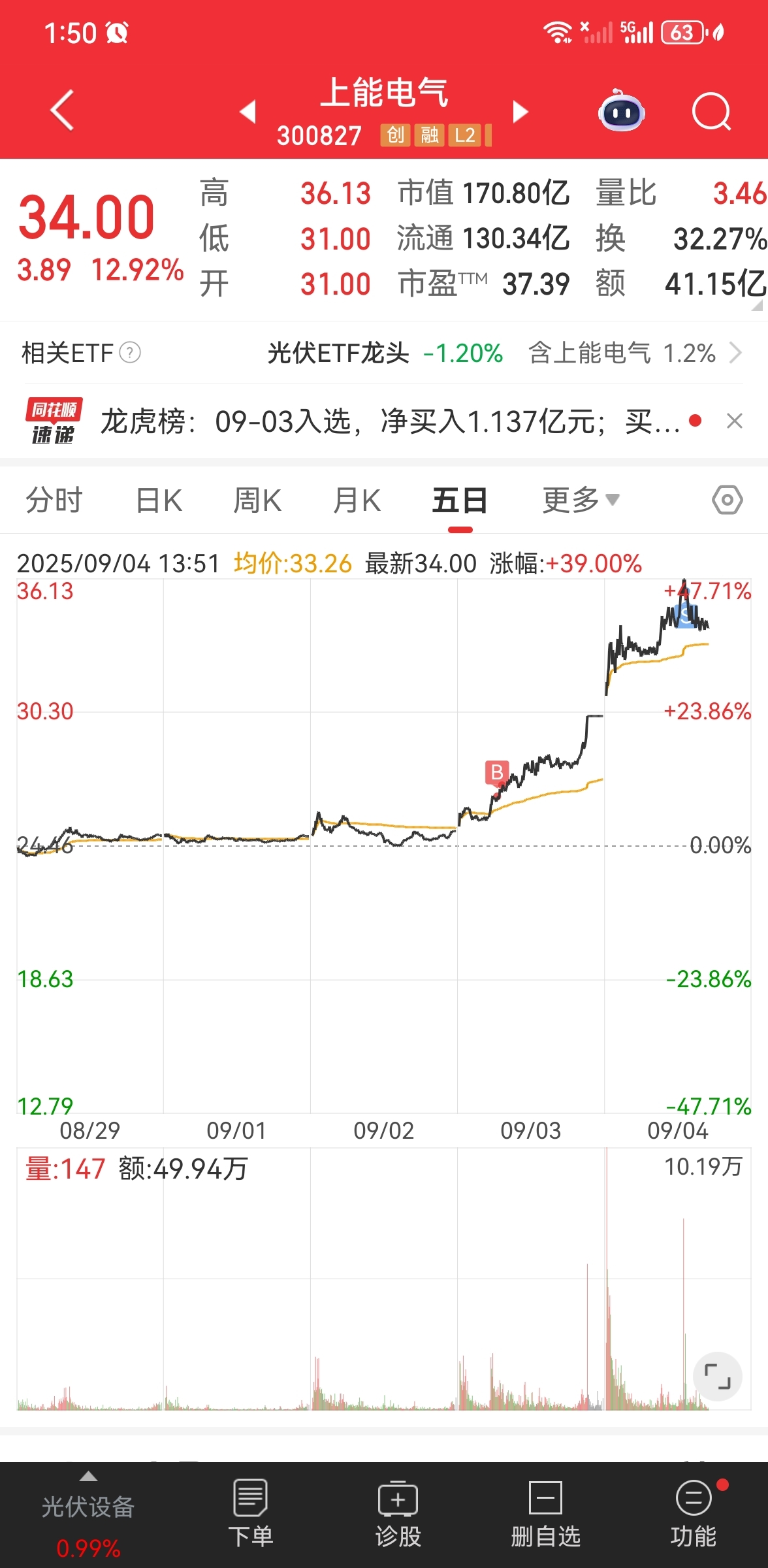Open 下单 to place an order
Screen dimensions: 768x1568
click(x=251, y=1514)
